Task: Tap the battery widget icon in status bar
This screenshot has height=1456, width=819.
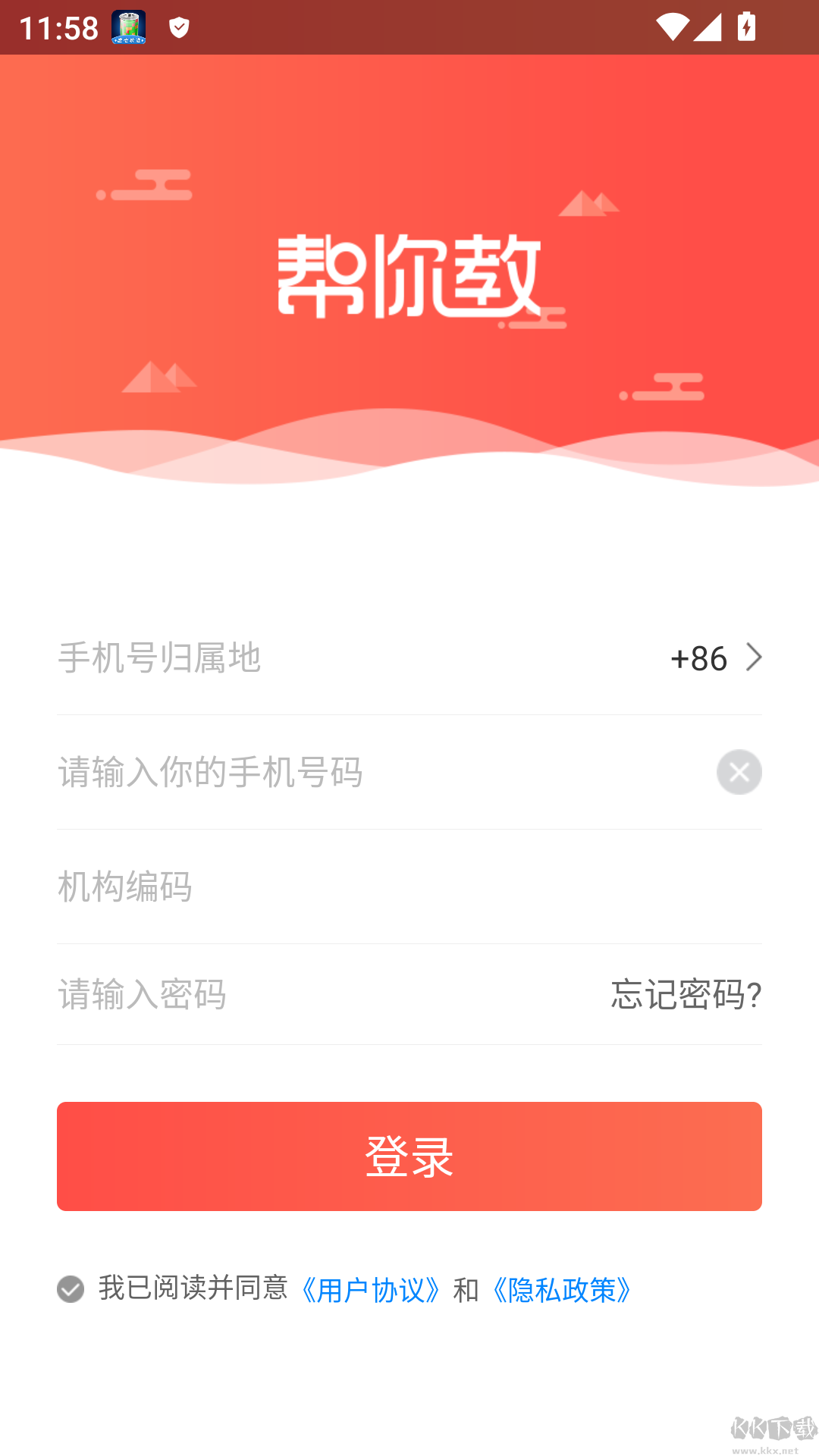Action: tap(127, 27)
